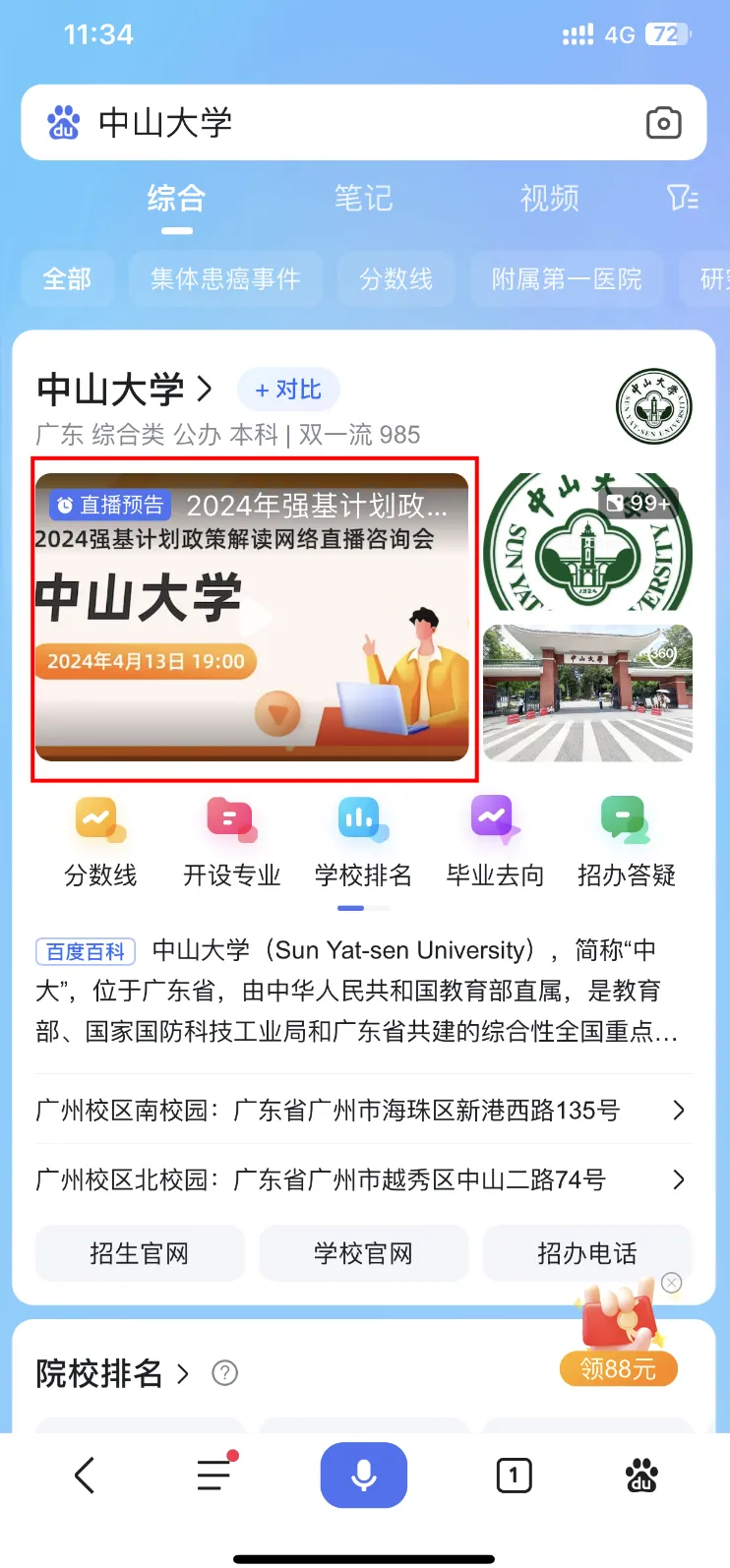Dismiss the 领88元 red packet
730x1568 pixels.
(x=672, y=1282)
